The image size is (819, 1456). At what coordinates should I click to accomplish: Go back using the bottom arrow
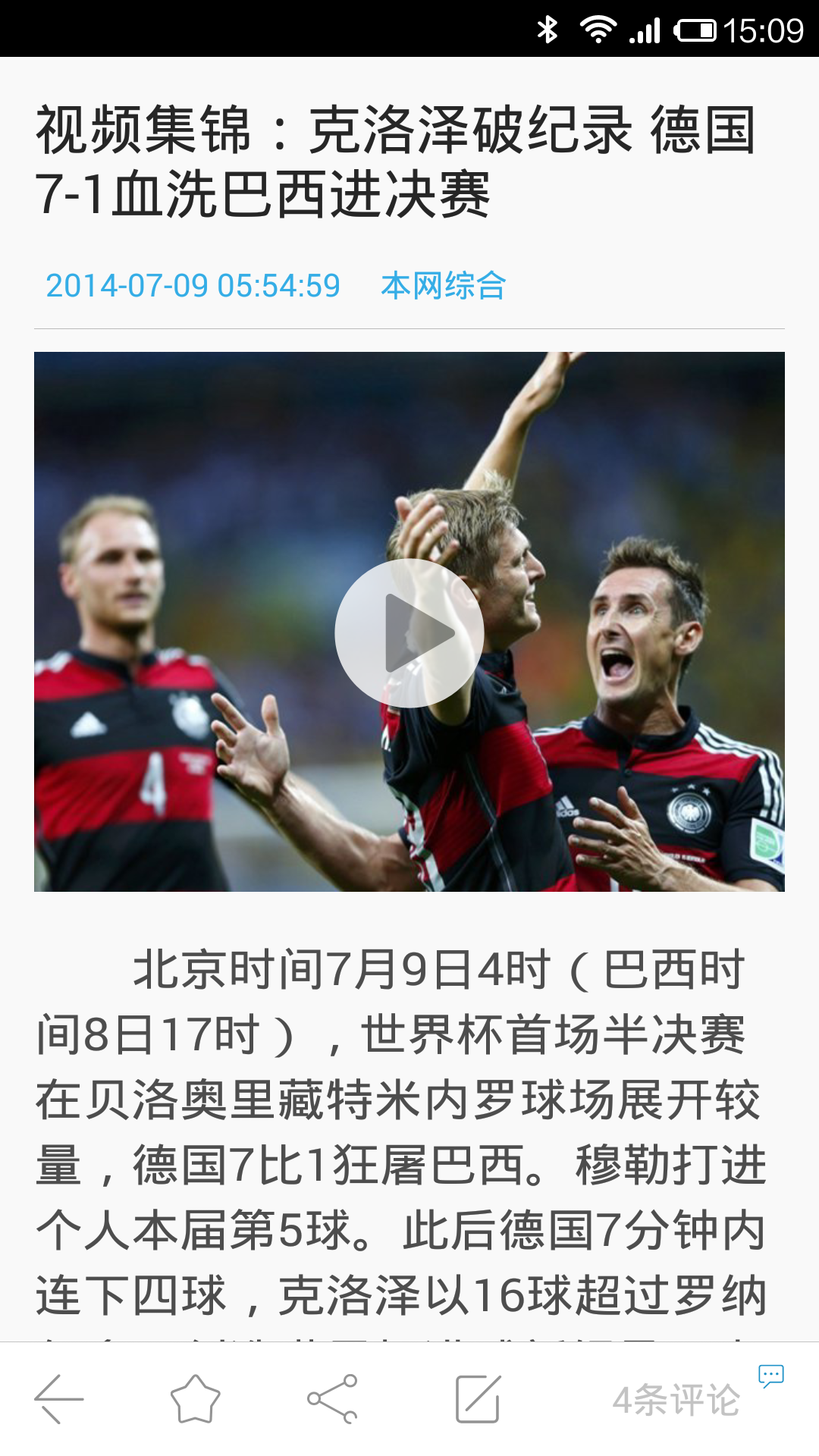(x=59, y=1399)
